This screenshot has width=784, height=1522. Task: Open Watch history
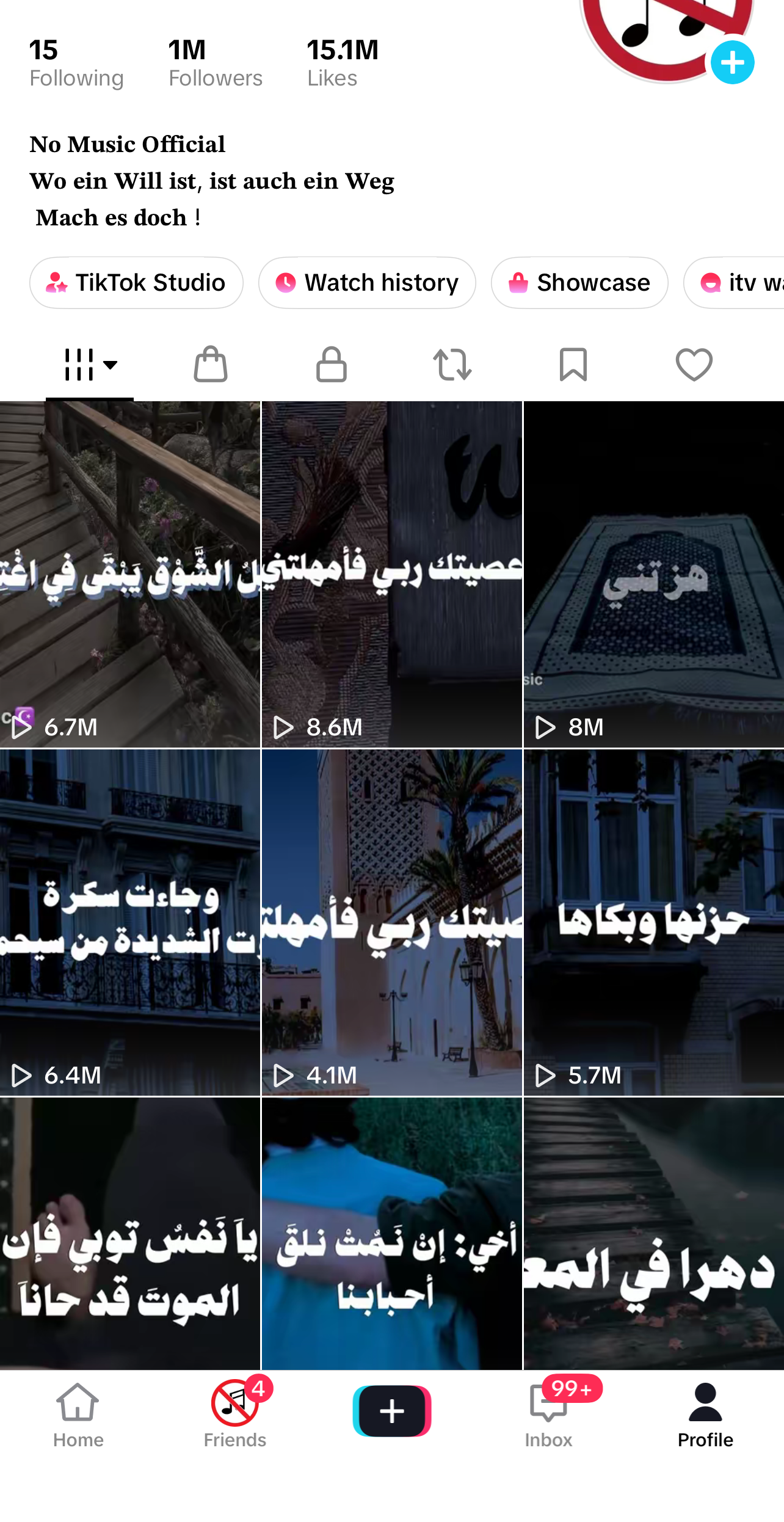tap(367, 283)
